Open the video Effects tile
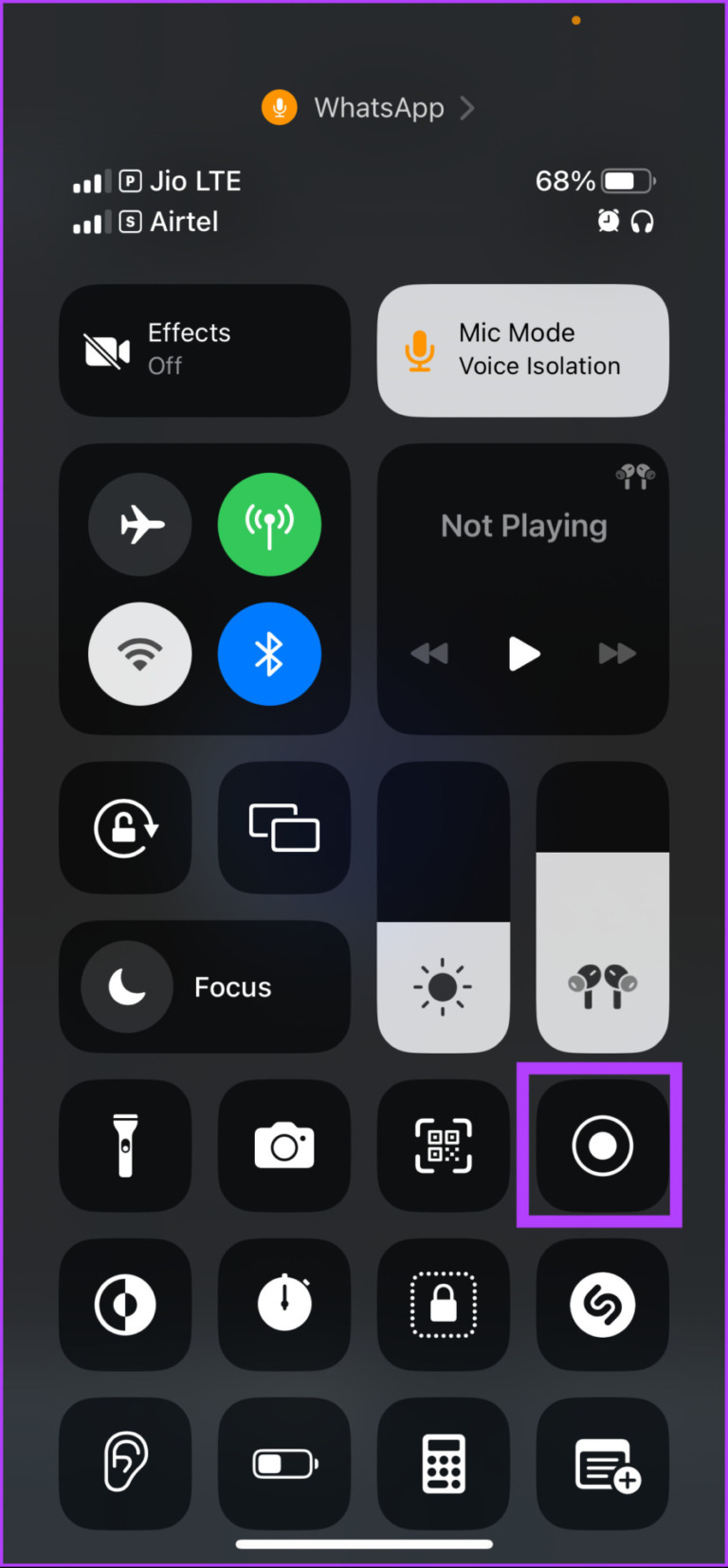This screenshot has height=1568, width=728. click(x=205, y=351)
